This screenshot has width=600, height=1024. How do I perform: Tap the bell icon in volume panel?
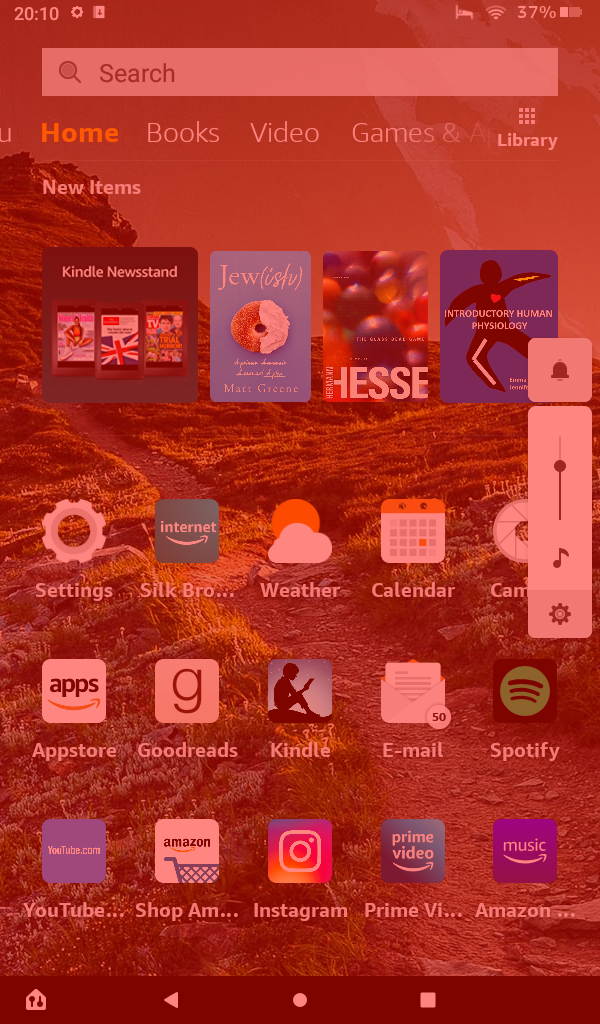click(560, 371)
